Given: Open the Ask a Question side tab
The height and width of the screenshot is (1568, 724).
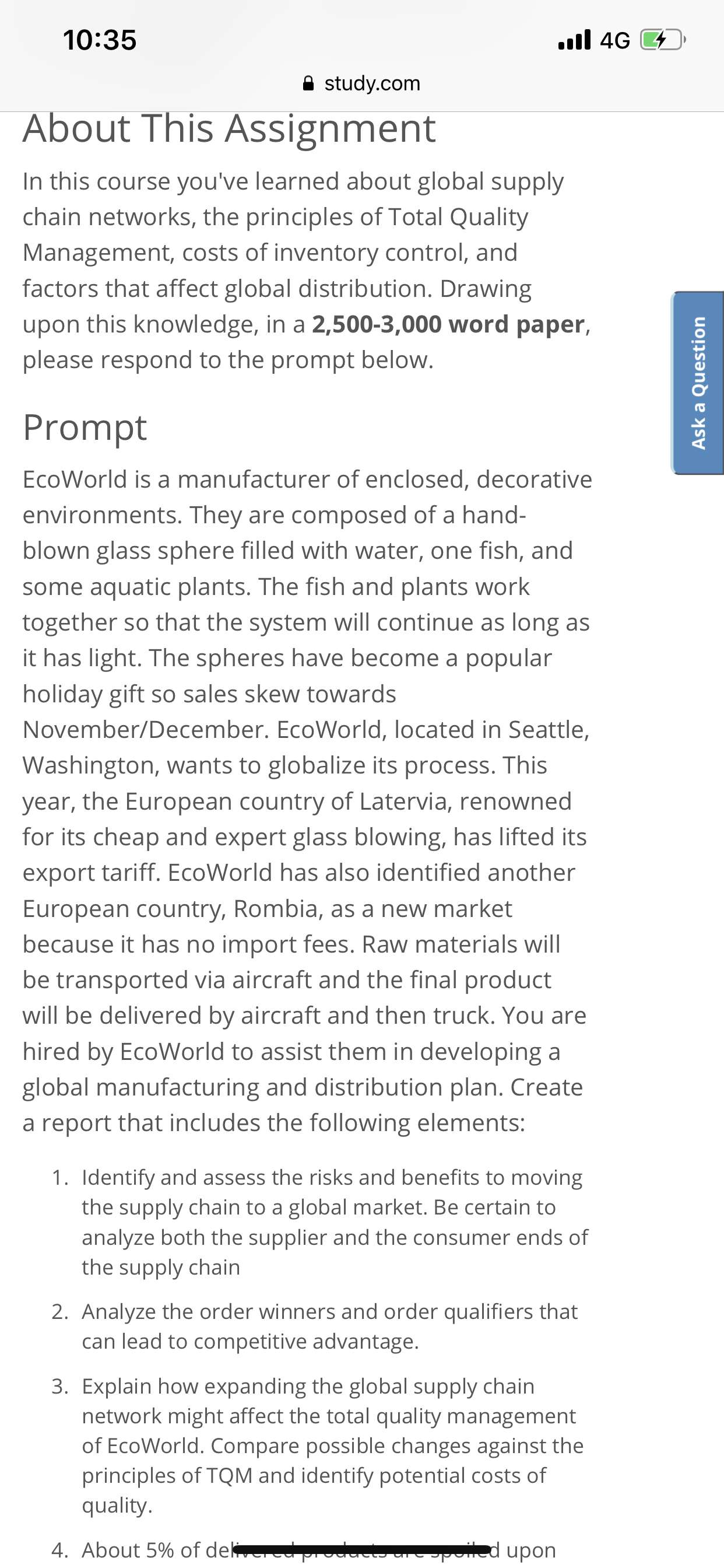Looking at the screenshot, I should tap(698, 383).
